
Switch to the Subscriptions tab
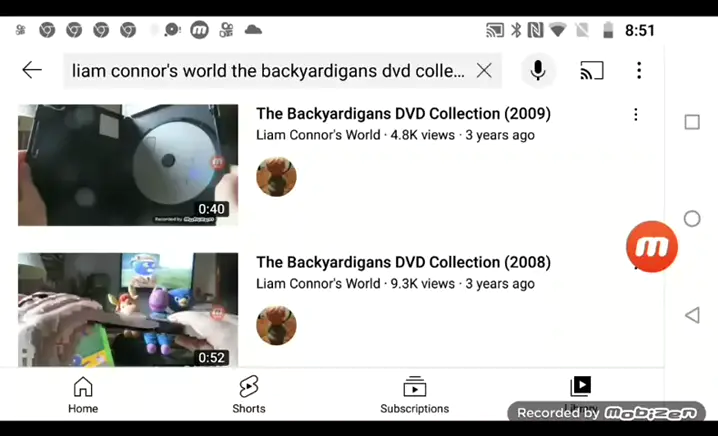pos(414,395)
